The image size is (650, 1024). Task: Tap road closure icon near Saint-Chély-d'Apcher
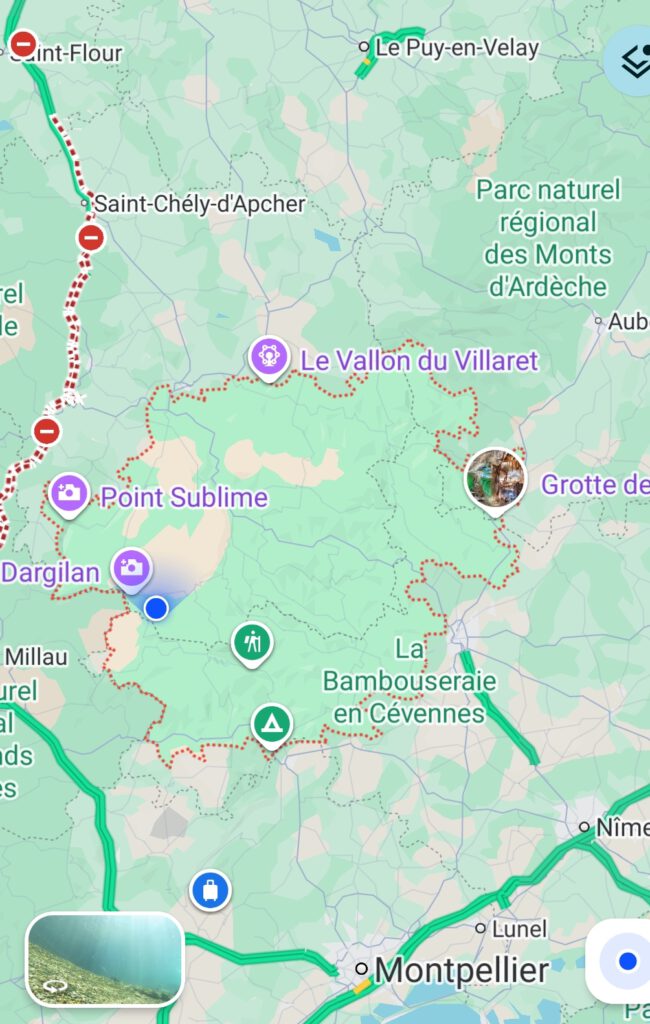tap(91, 238)
